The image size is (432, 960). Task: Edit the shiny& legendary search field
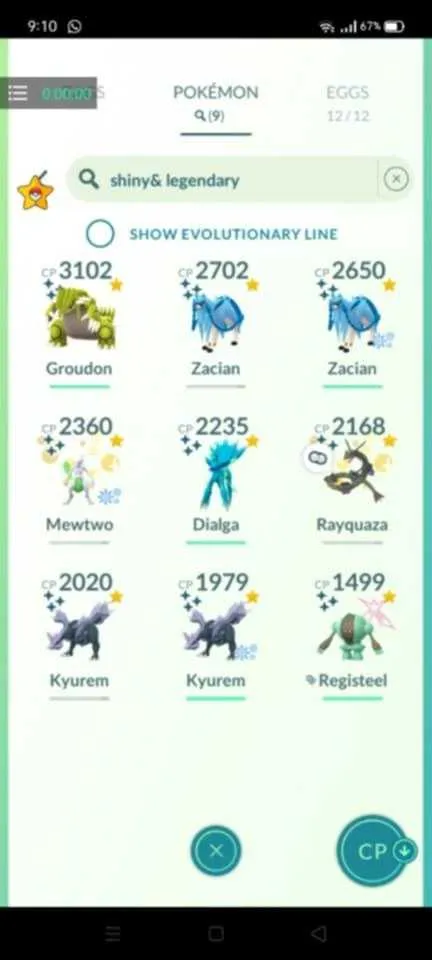(226, 179)
